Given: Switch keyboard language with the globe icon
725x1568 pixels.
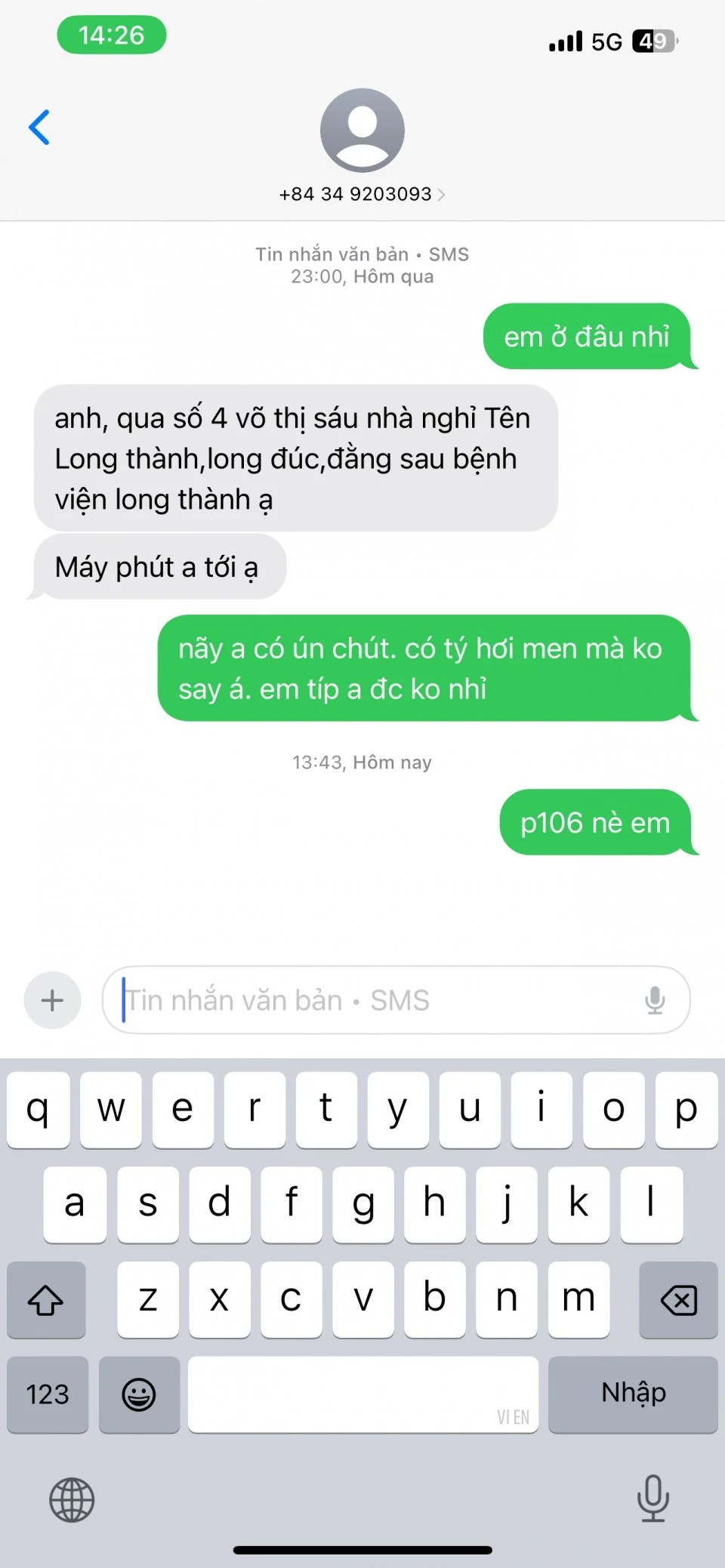Looking at the screenshot, I should coord(72,1499).
